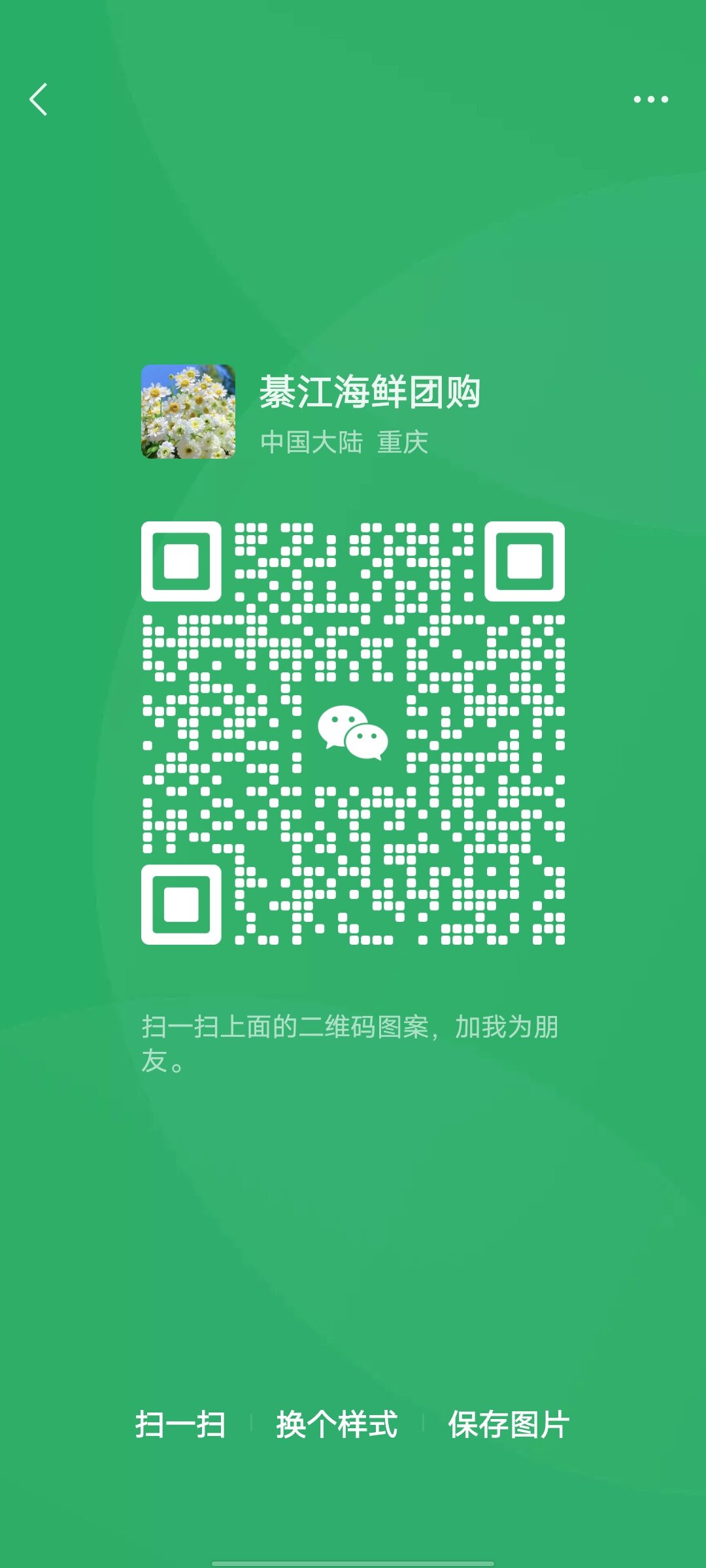This screenshot has height=1568, width=706.
Task: Tap 保存图片 to save the QR image
Action: pyautogui.click(x=508, y=1424)
